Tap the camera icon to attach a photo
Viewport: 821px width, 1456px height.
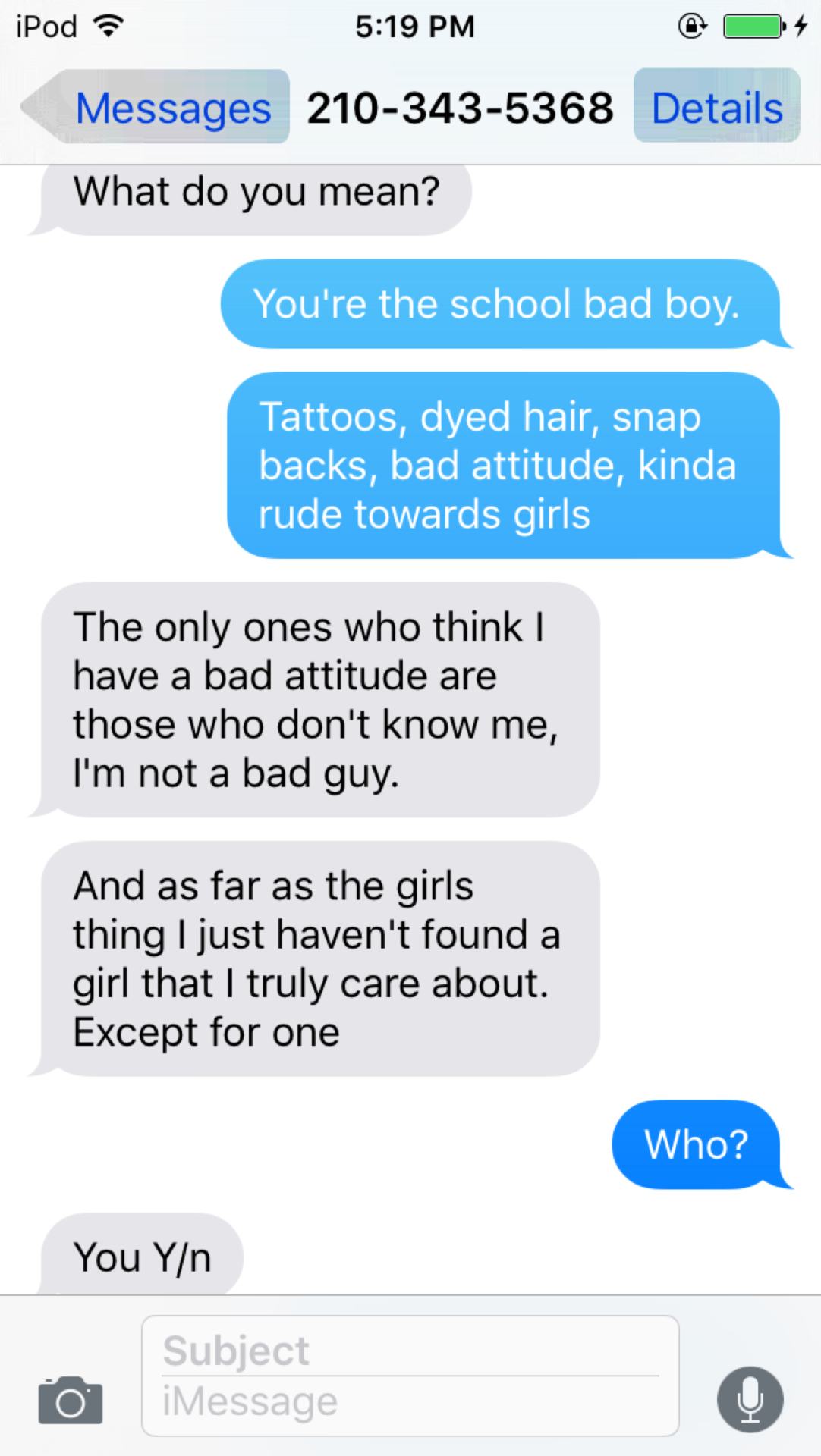[x=71, y=1401]
